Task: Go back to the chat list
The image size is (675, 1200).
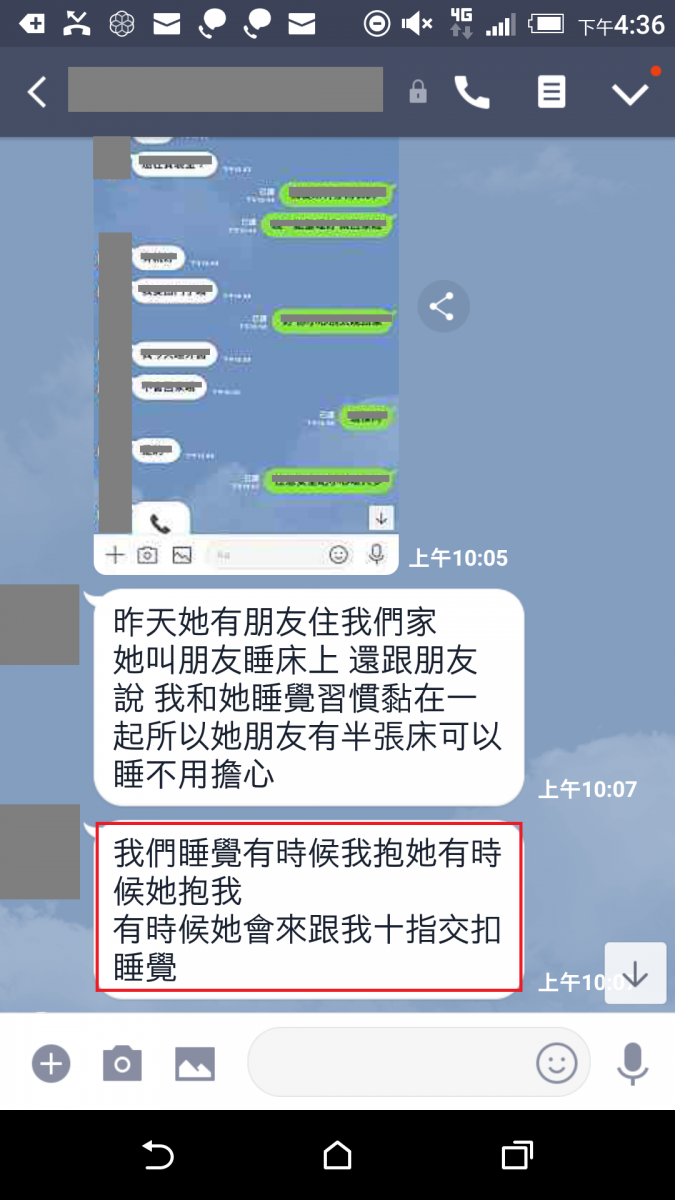Action: coord(37,92)
